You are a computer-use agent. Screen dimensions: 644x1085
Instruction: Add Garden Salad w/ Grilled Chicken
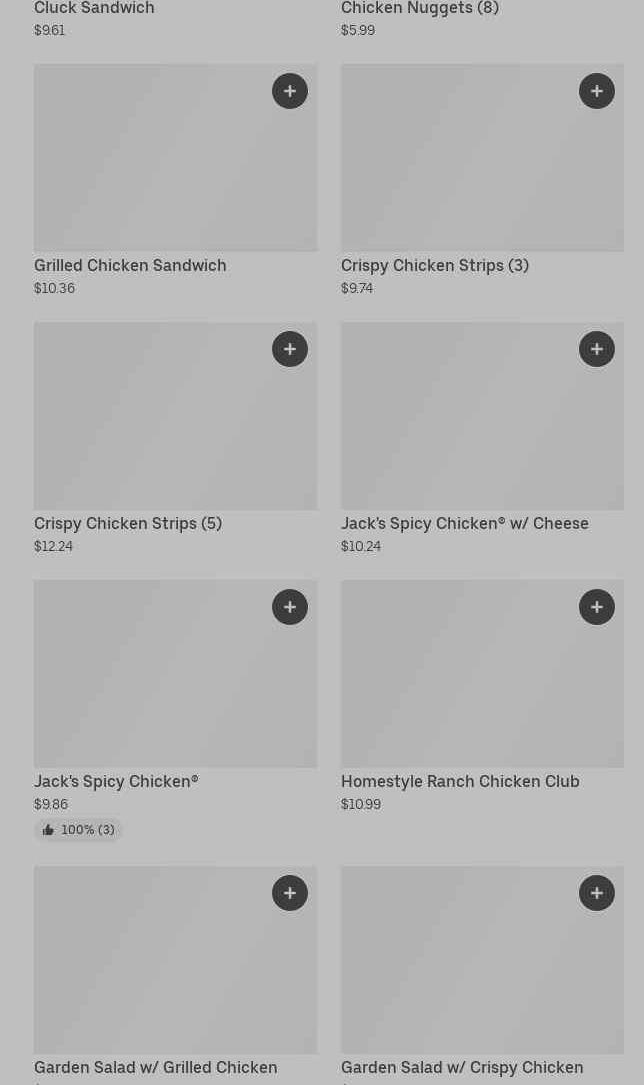coord(290,893)
